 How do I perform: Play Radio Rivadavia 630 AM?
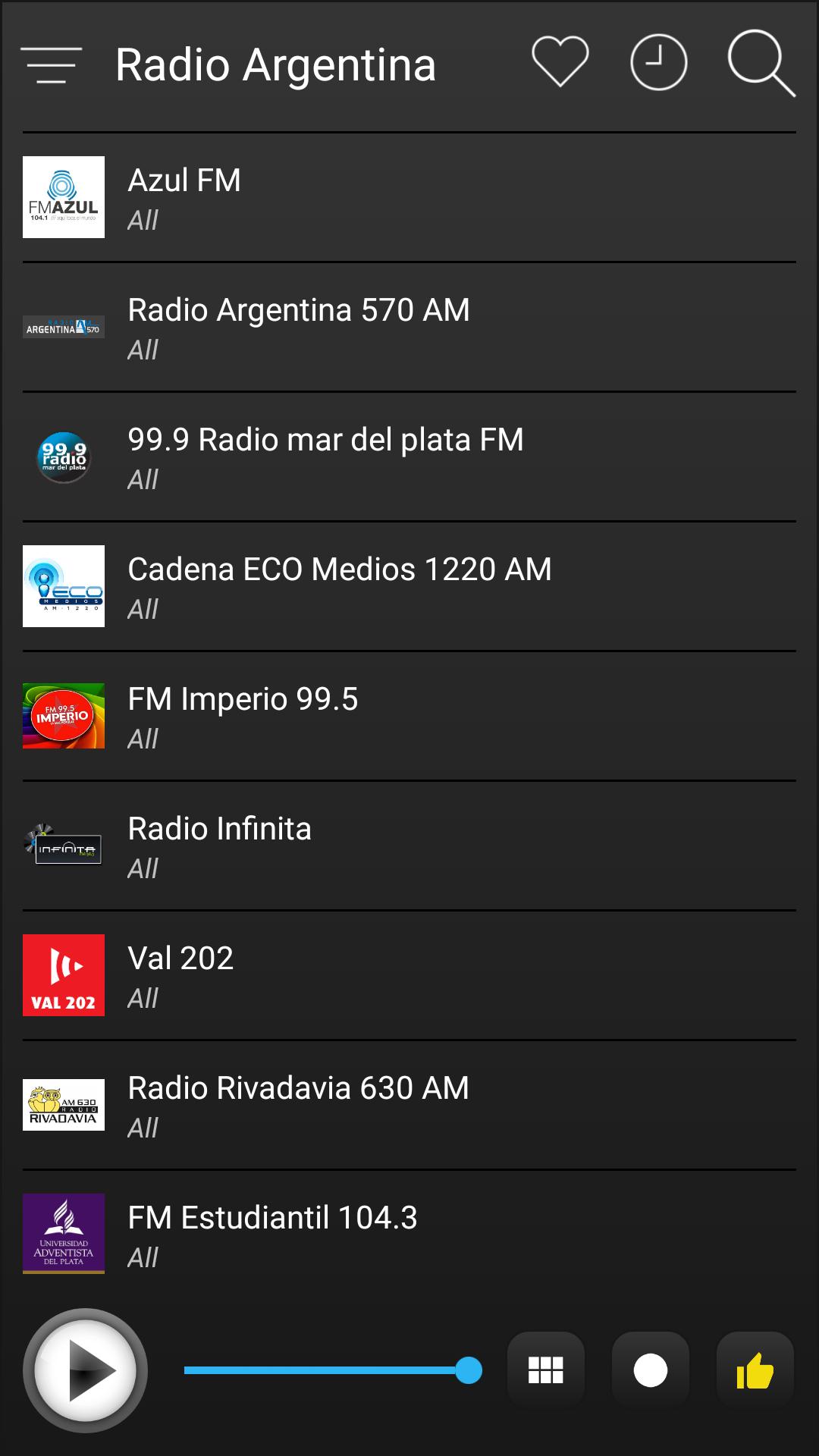[409, 1106]
